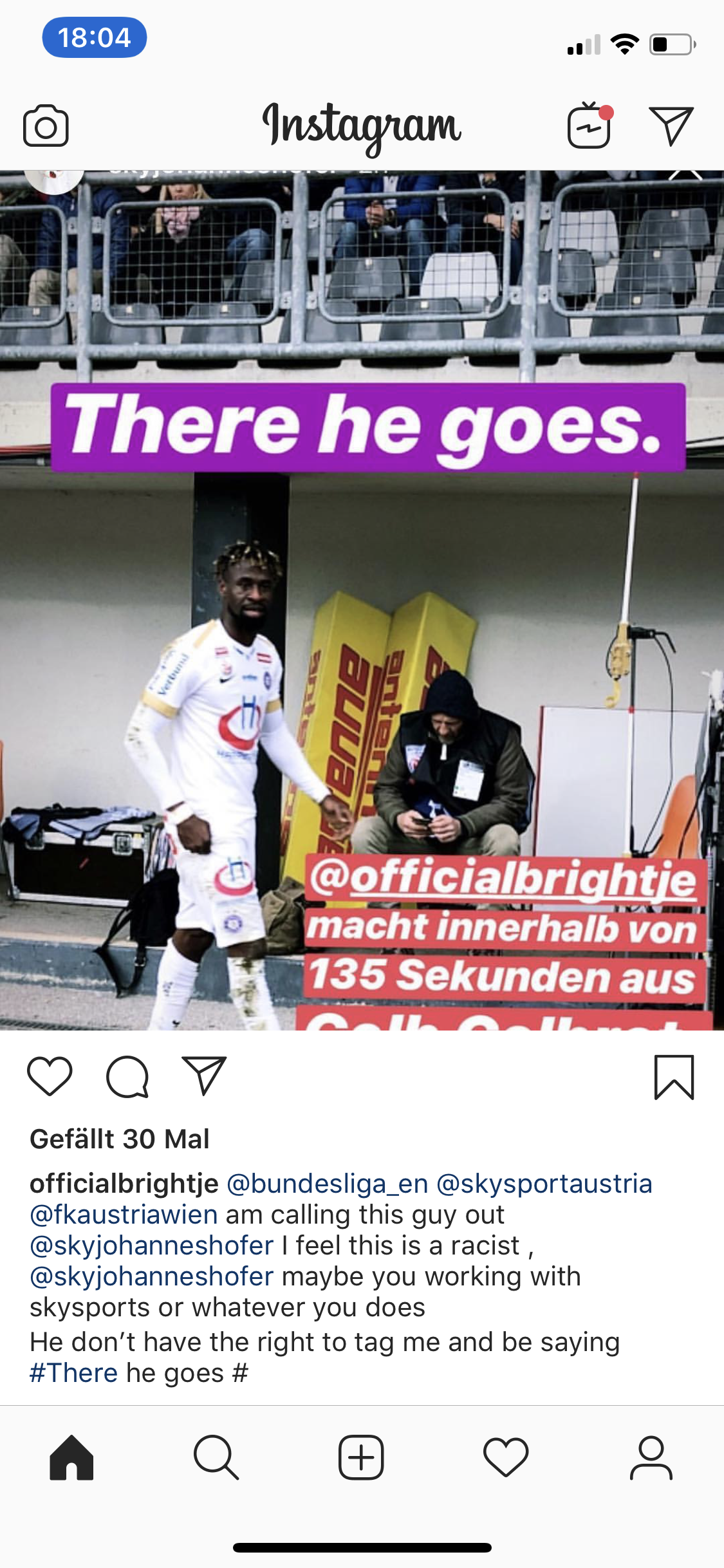Open the @fkaustriawien mention
Viewport: 724px width, 1568px height.
(x=124, y=1215)
